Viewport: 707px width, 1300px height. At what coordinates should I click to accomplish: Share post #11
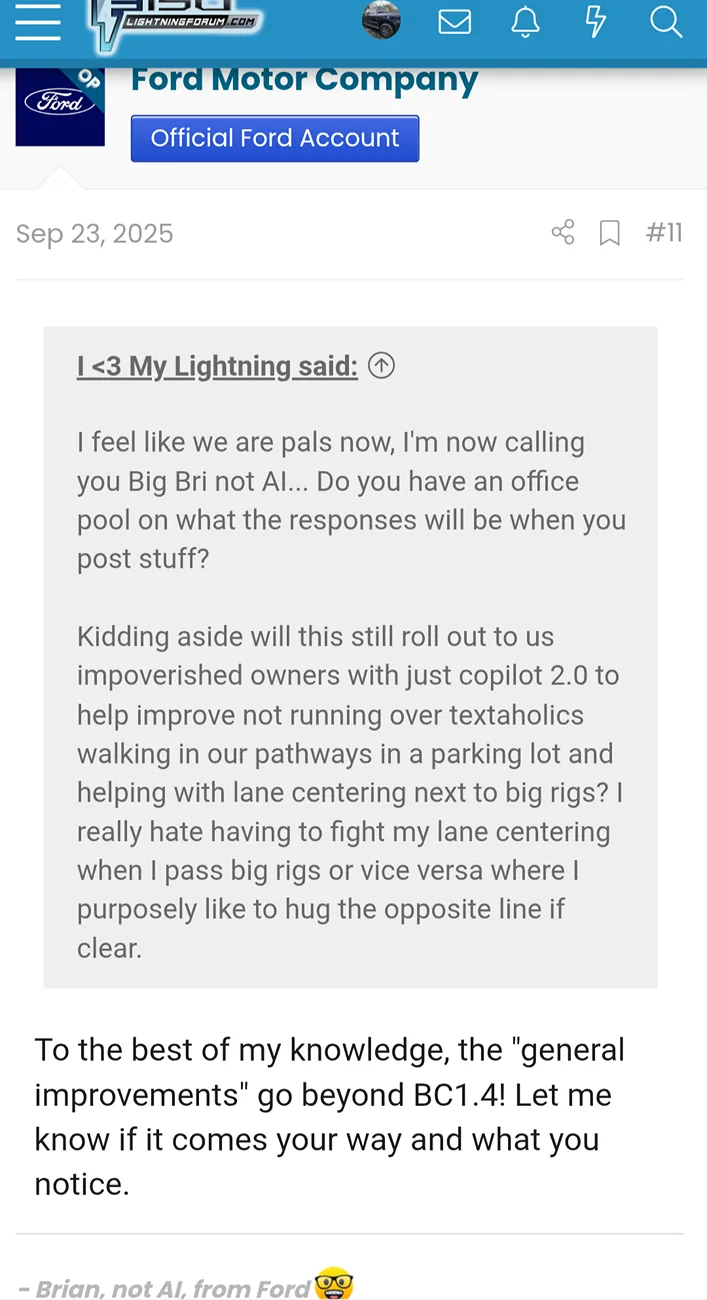563,233
